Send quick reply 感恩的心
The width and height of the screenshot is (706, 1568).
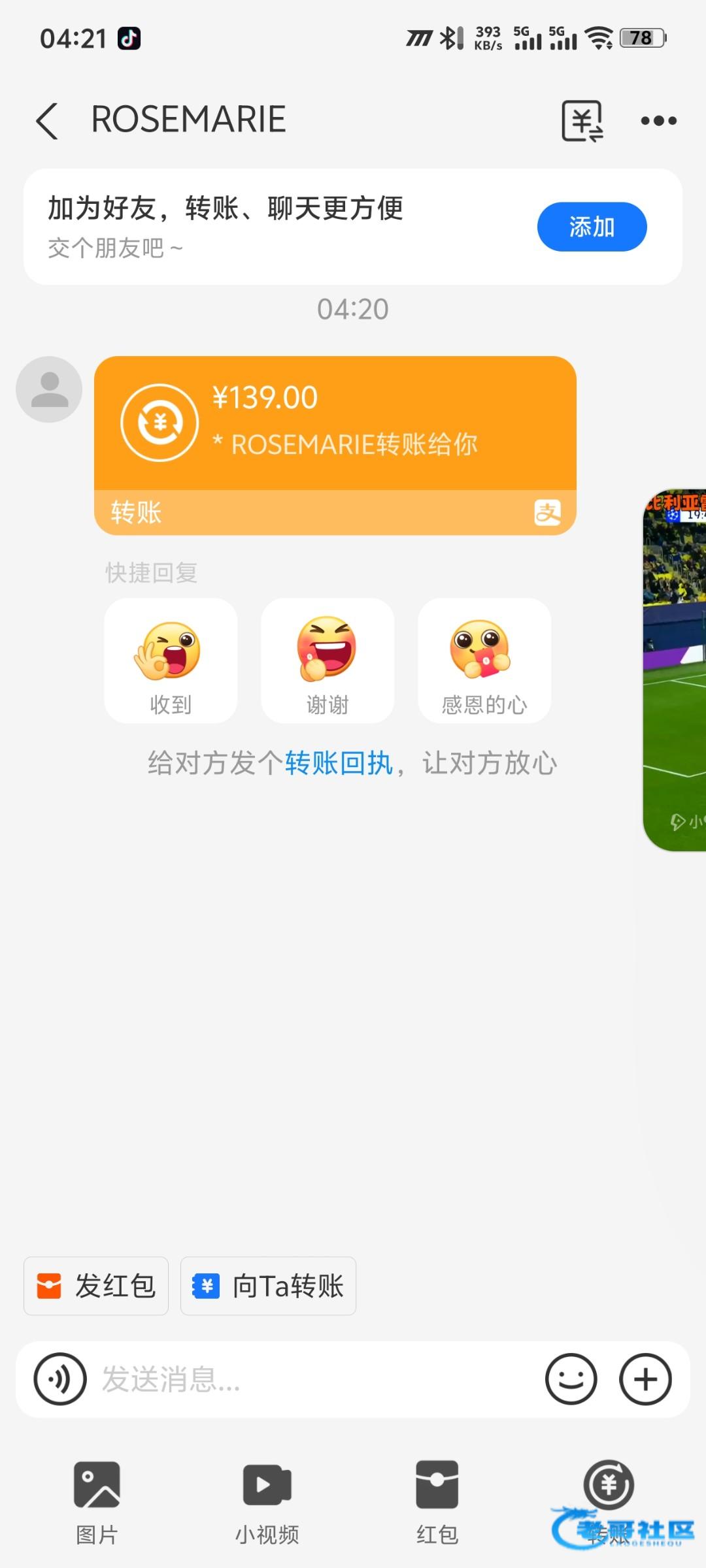484,660
